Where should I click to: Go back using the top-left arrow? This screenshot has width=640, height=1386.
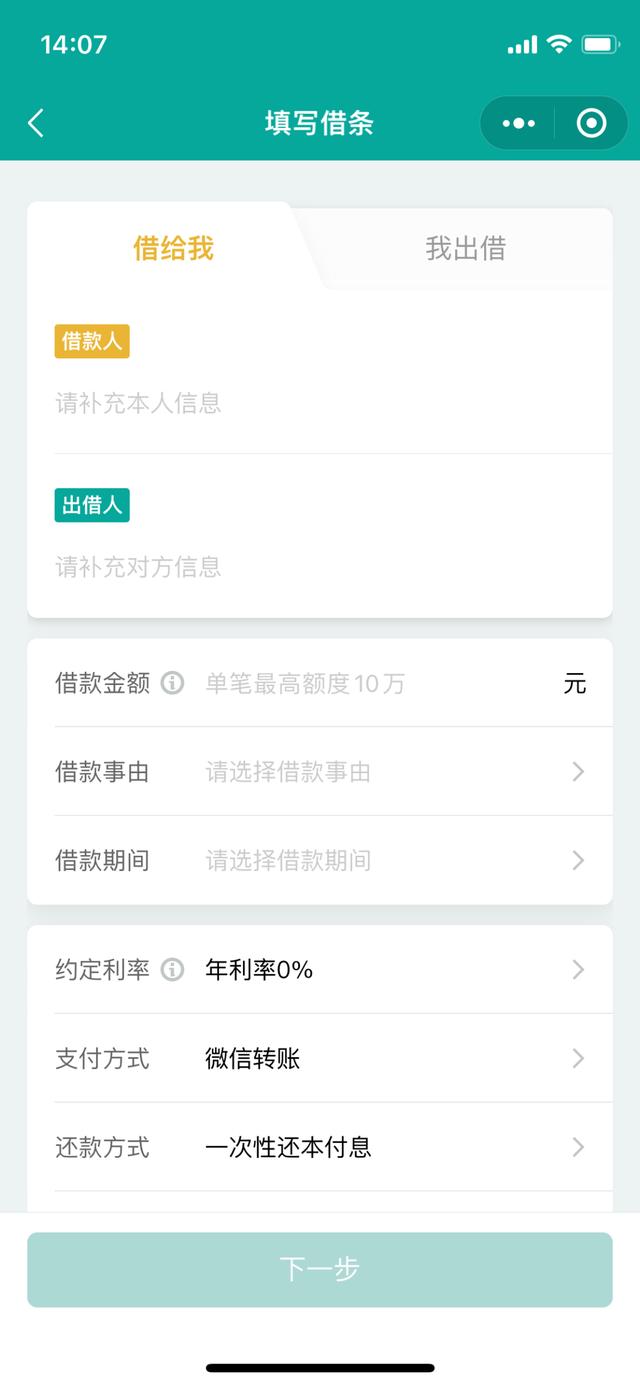[36, 123]
